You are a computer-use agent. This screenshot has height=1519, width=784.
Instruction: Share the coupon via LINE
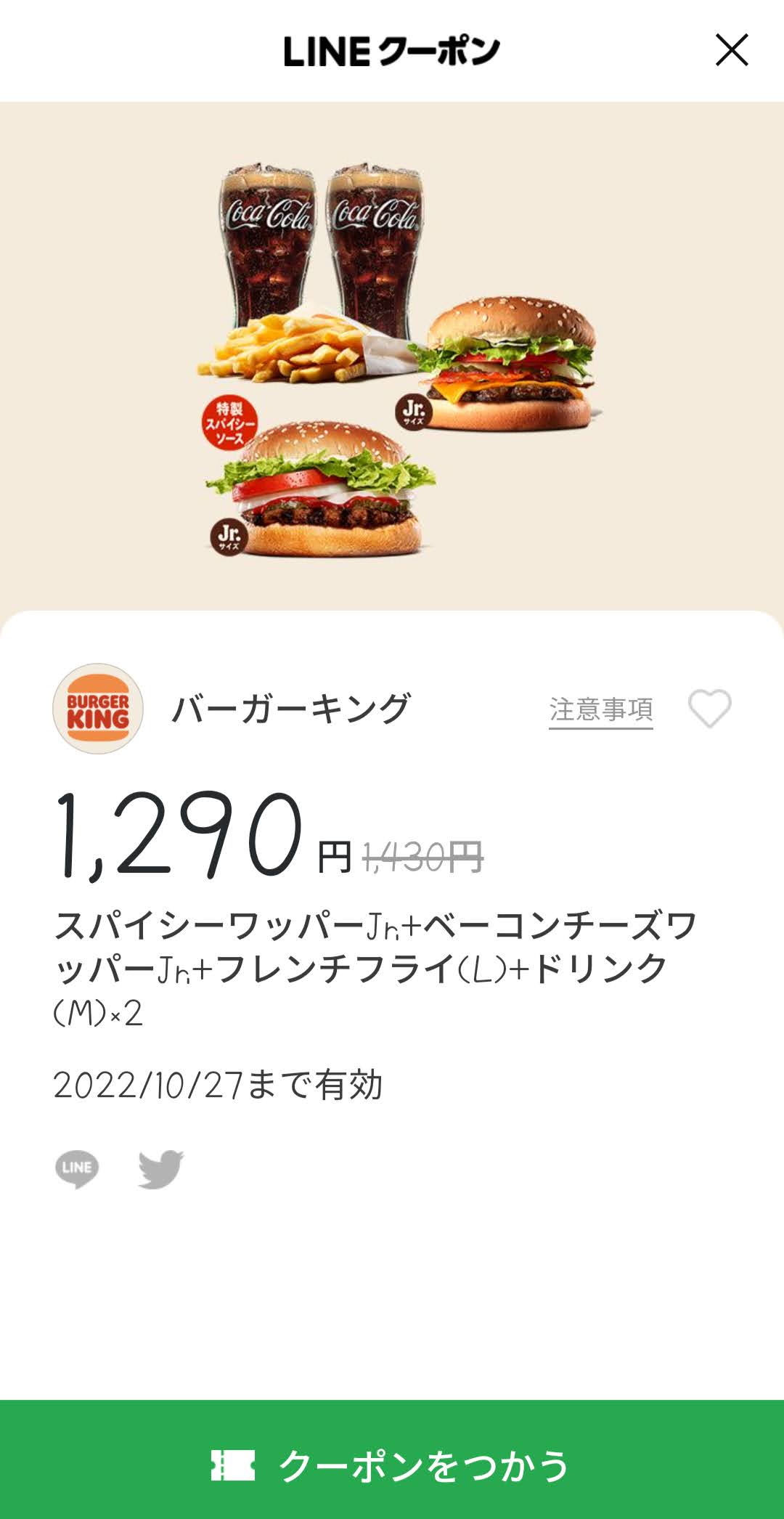pyautogui.click(x=77, y=1168)
